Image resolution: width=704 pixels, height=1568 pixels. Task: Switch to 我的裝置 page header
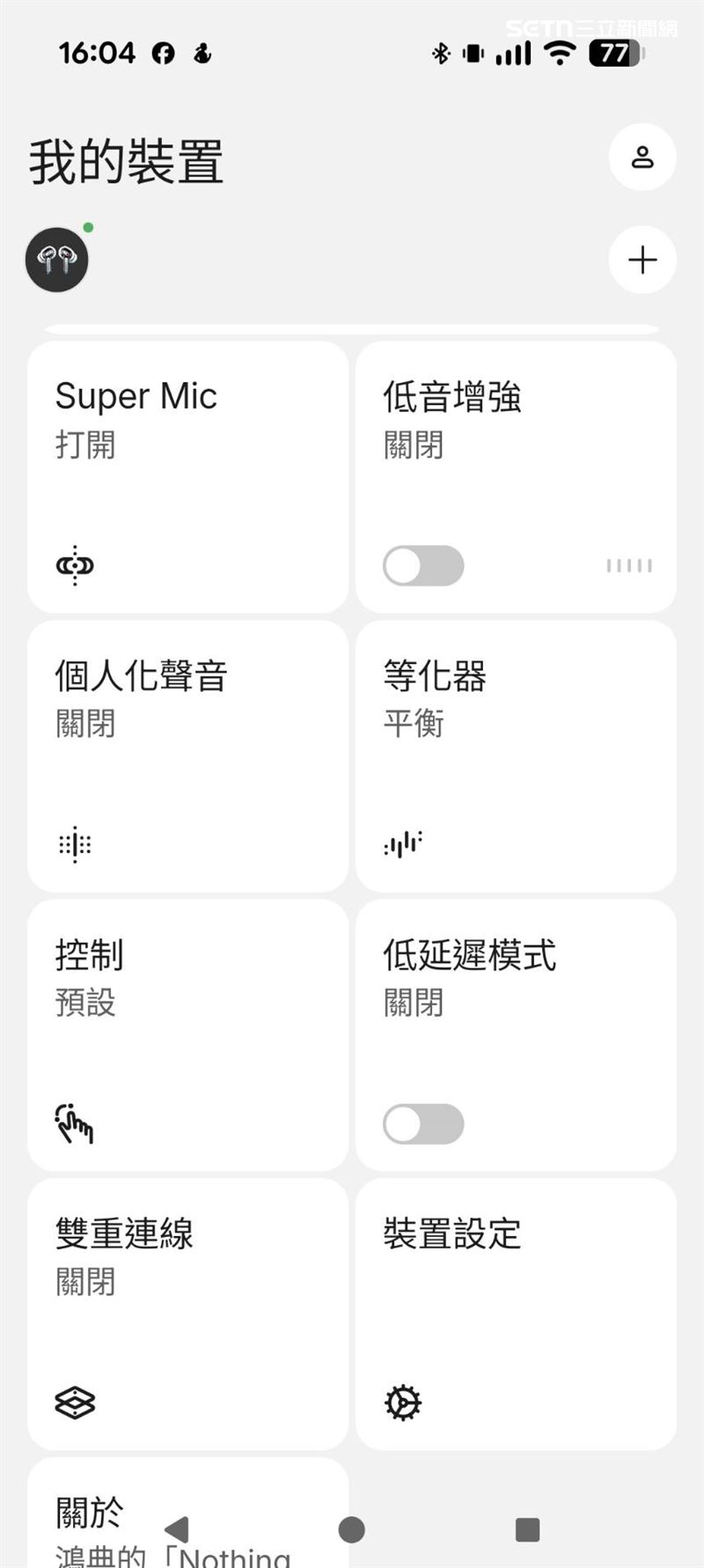pos(127,160)
